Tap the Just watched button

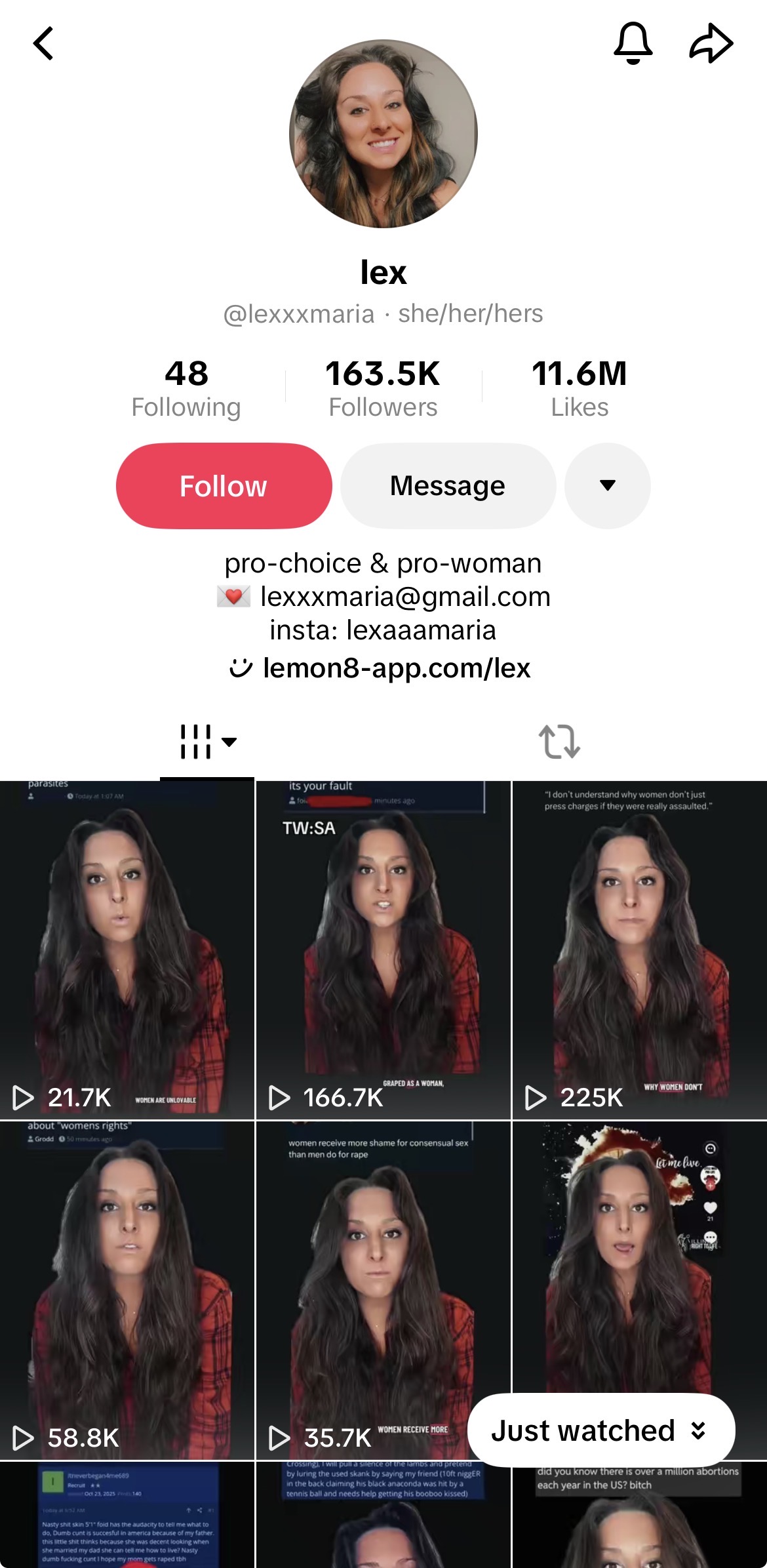click(x=600, y=1430)
